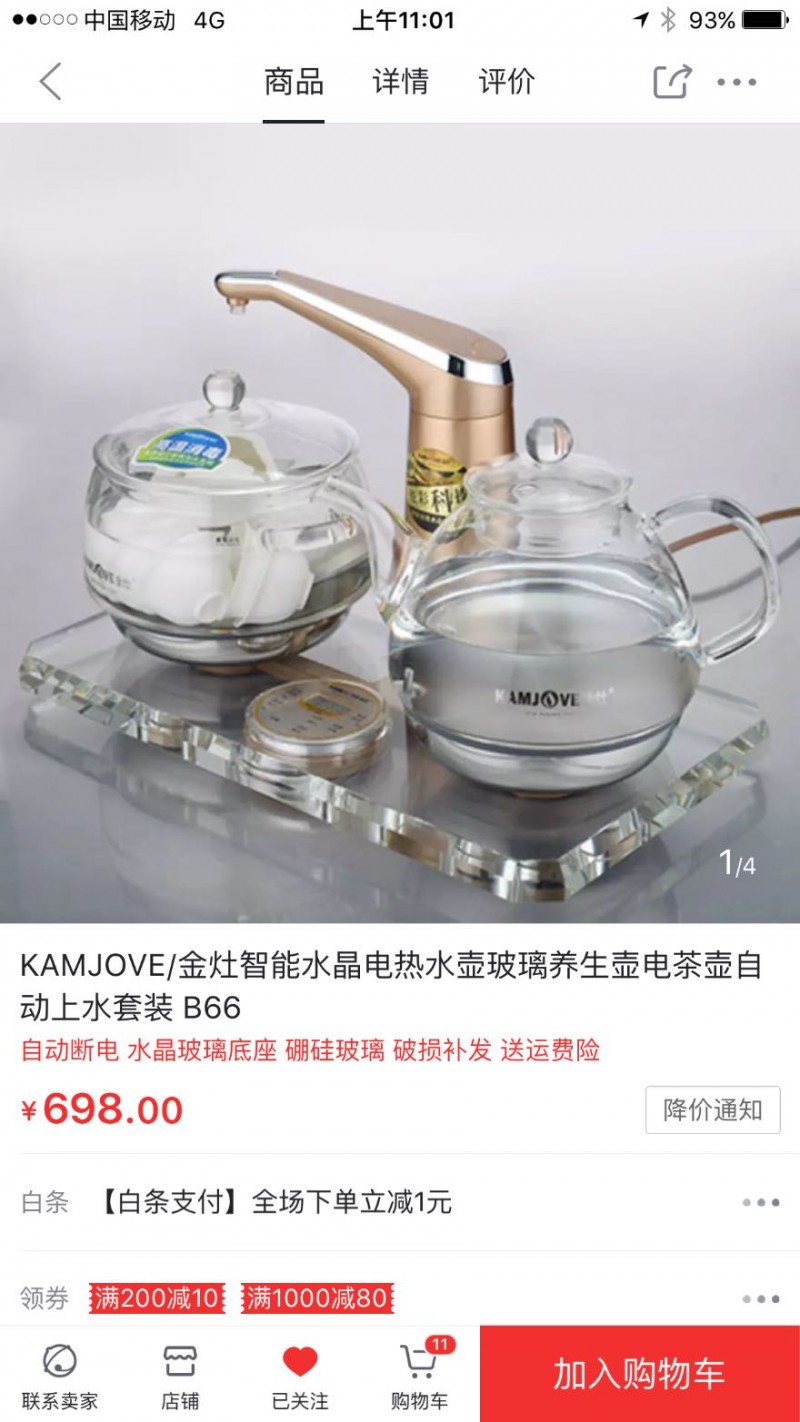Viewport: 800px width, 1422px height.
Task: Tap 降价通知 price drop alert
Action: [712, 1110]
